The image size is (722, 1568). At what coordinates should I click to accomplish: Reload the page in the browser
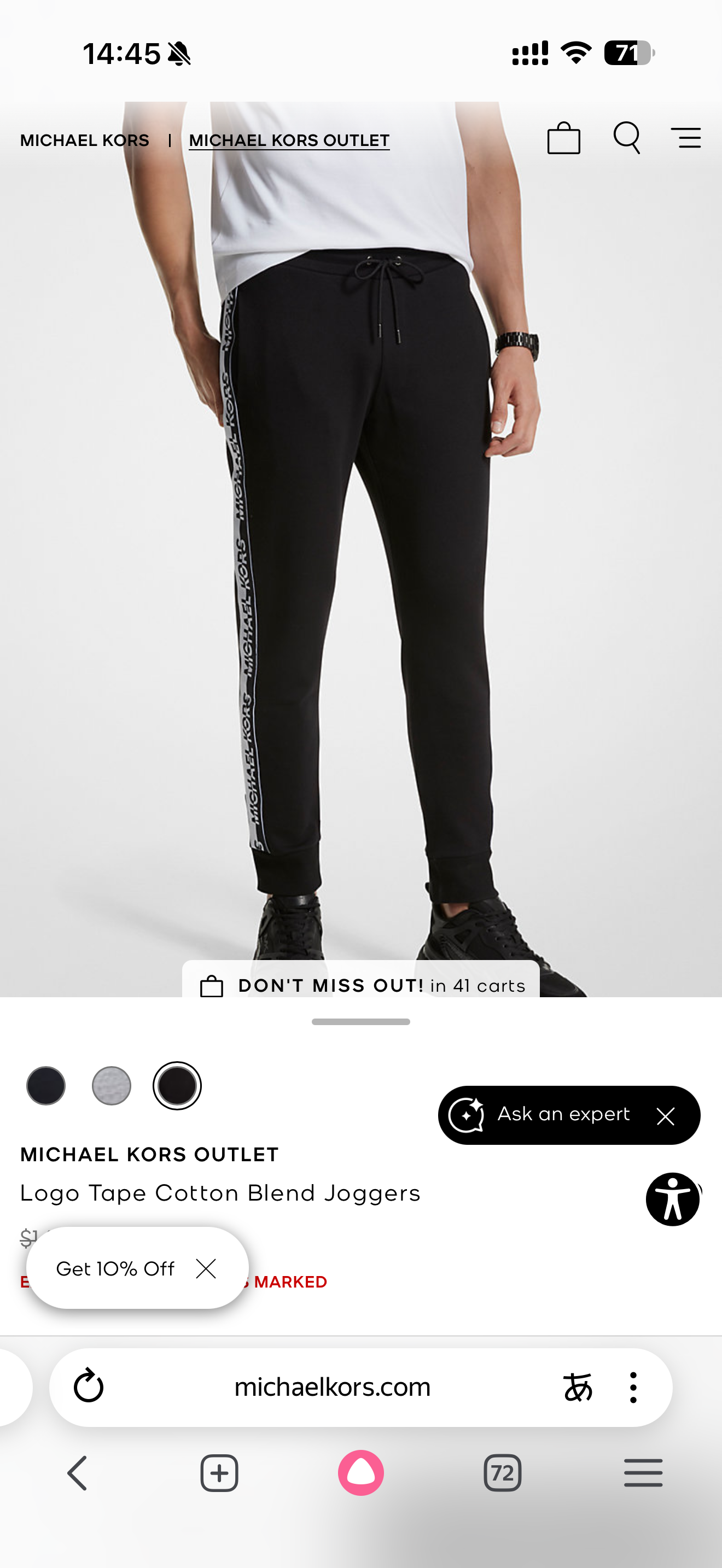click(89, 1387)
